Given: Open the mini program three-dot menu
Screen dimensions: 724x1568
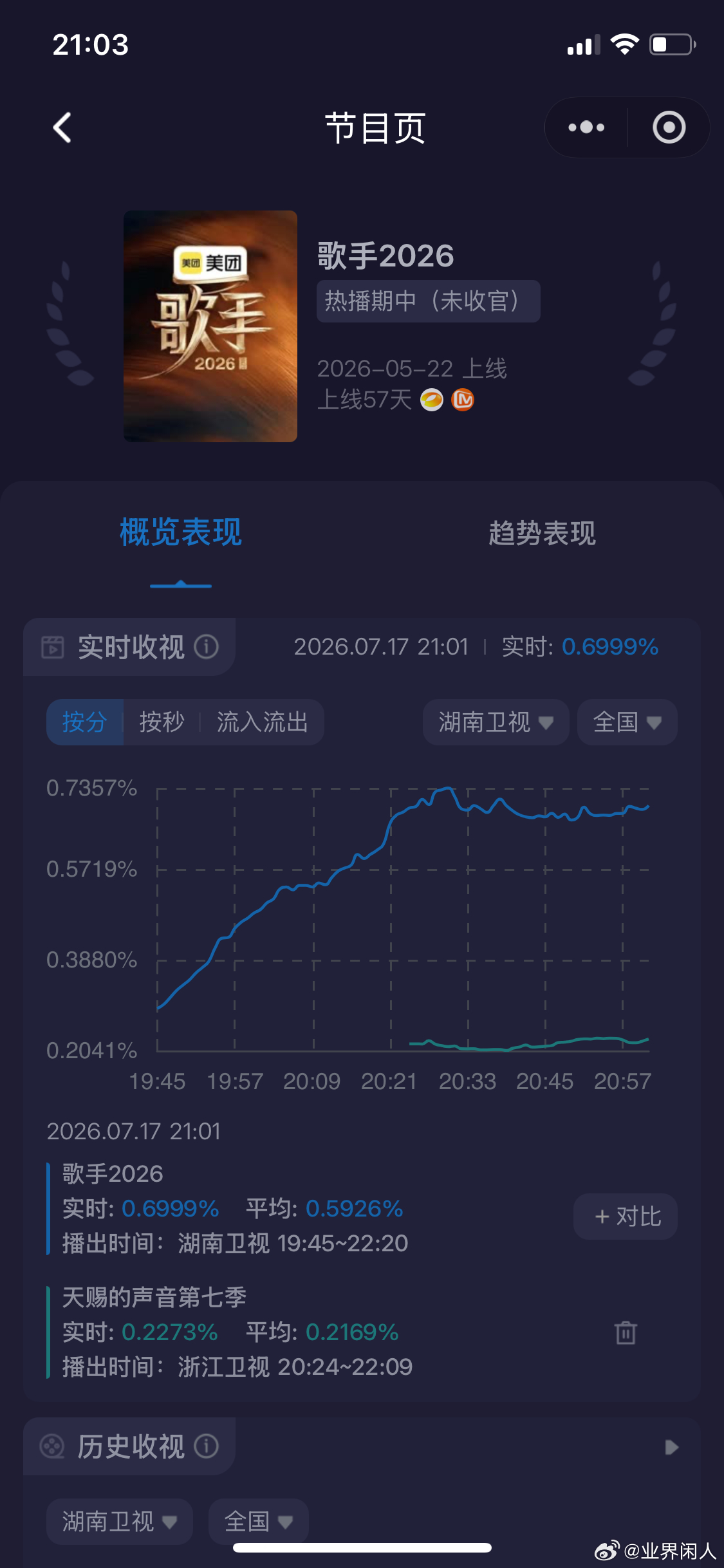Looking at the screenshot, I should [x=586, y=127].
